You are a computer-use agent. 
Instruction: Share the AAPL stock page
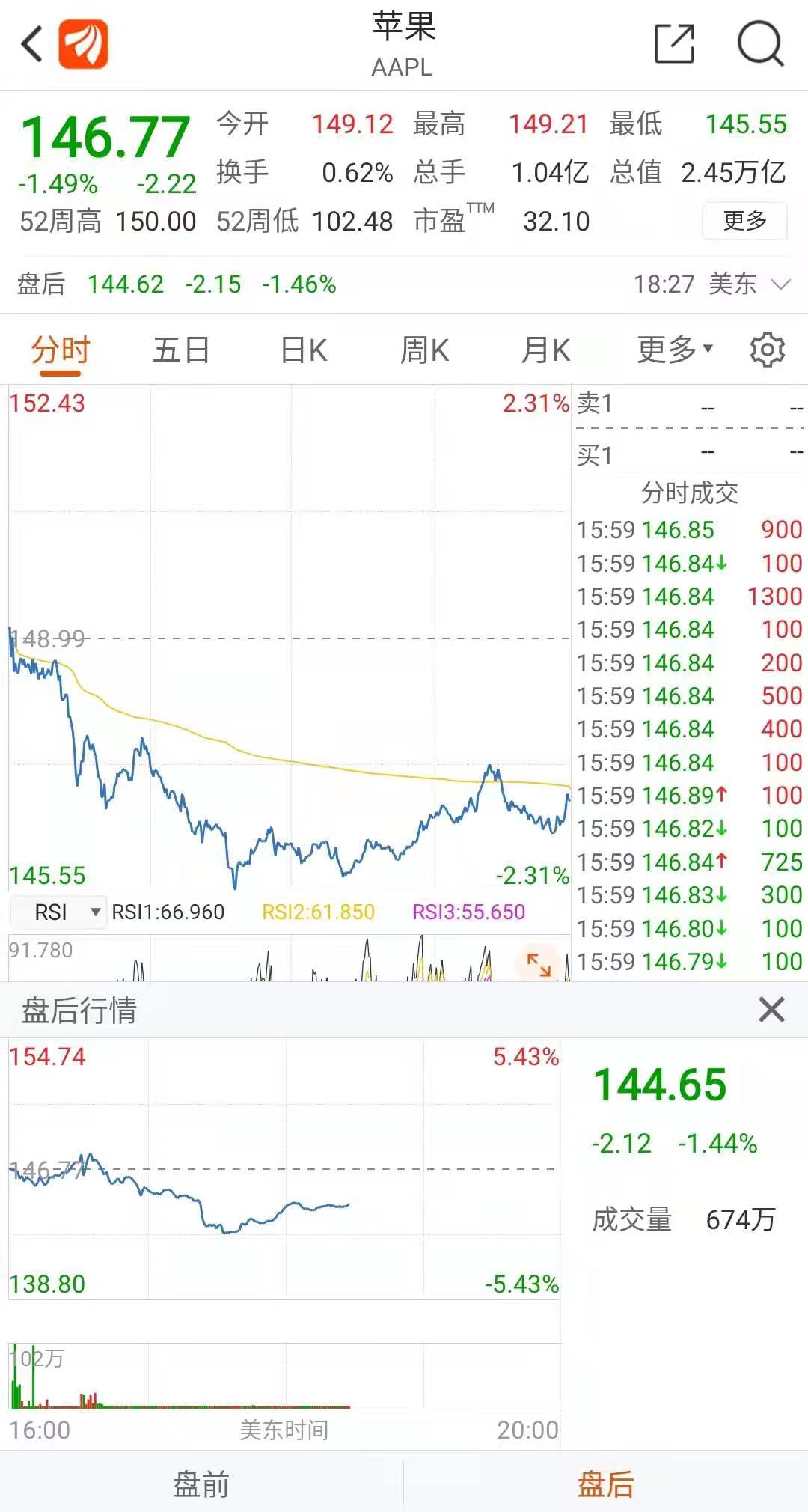click(674, 43)
